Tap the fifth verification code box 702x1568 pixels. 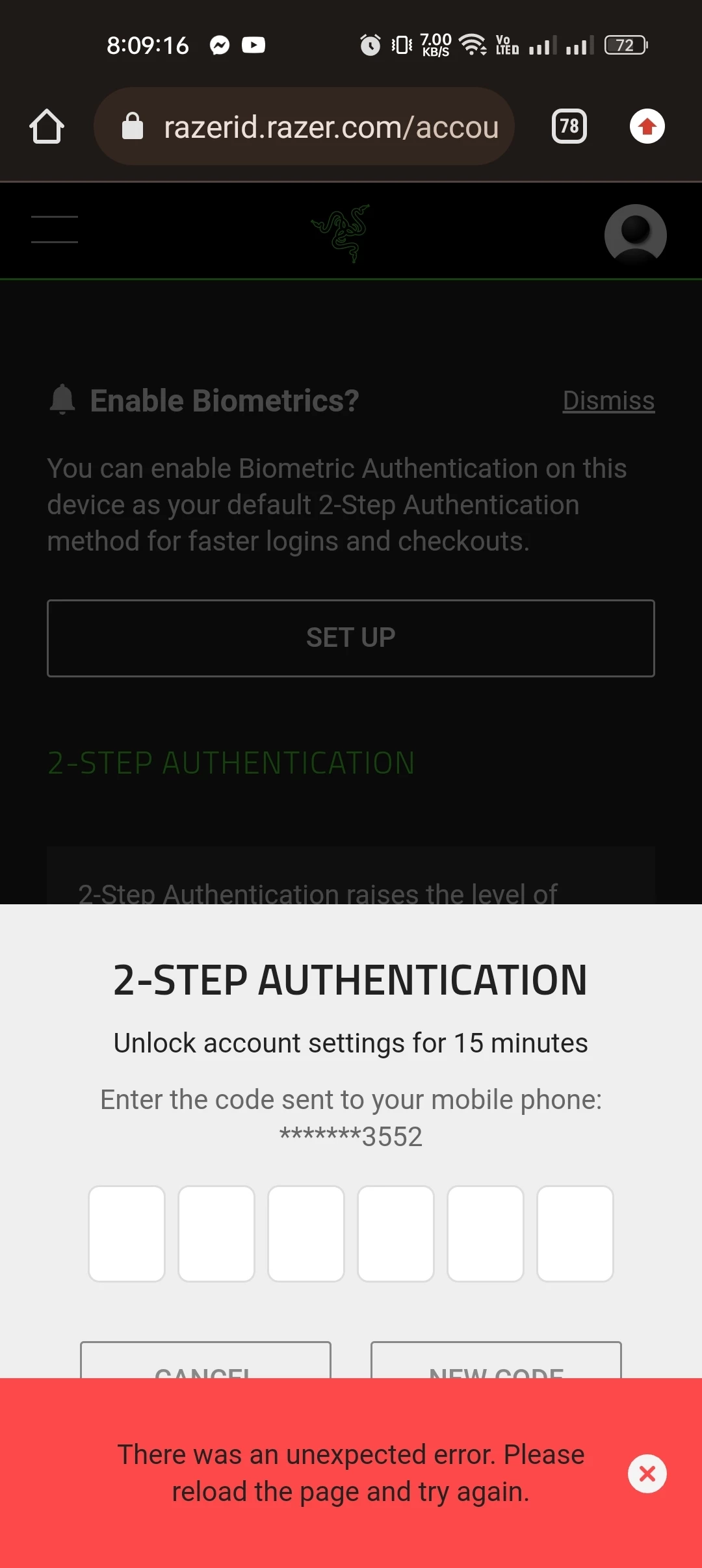[486, 1234]
